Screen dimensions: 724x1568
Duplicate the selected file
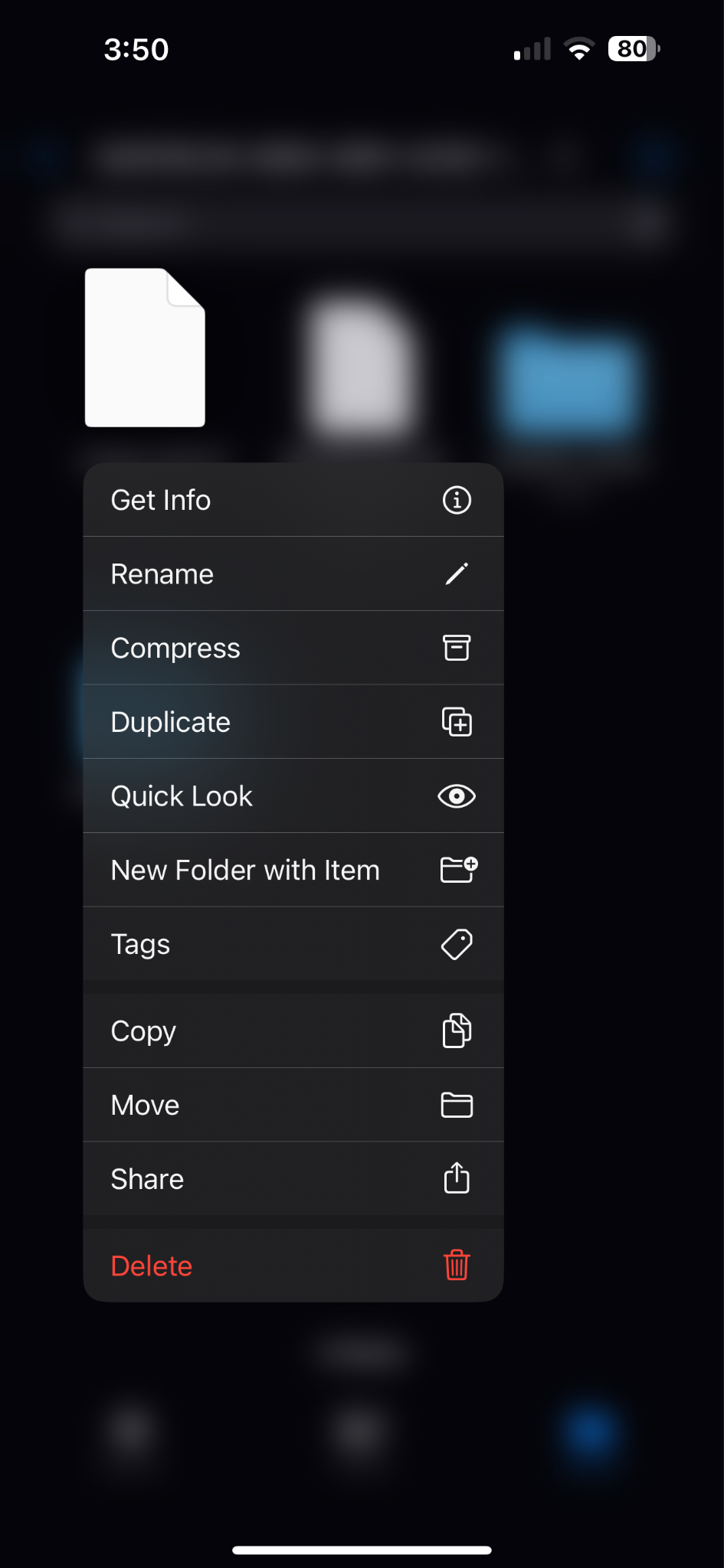(x=293, y=722)
